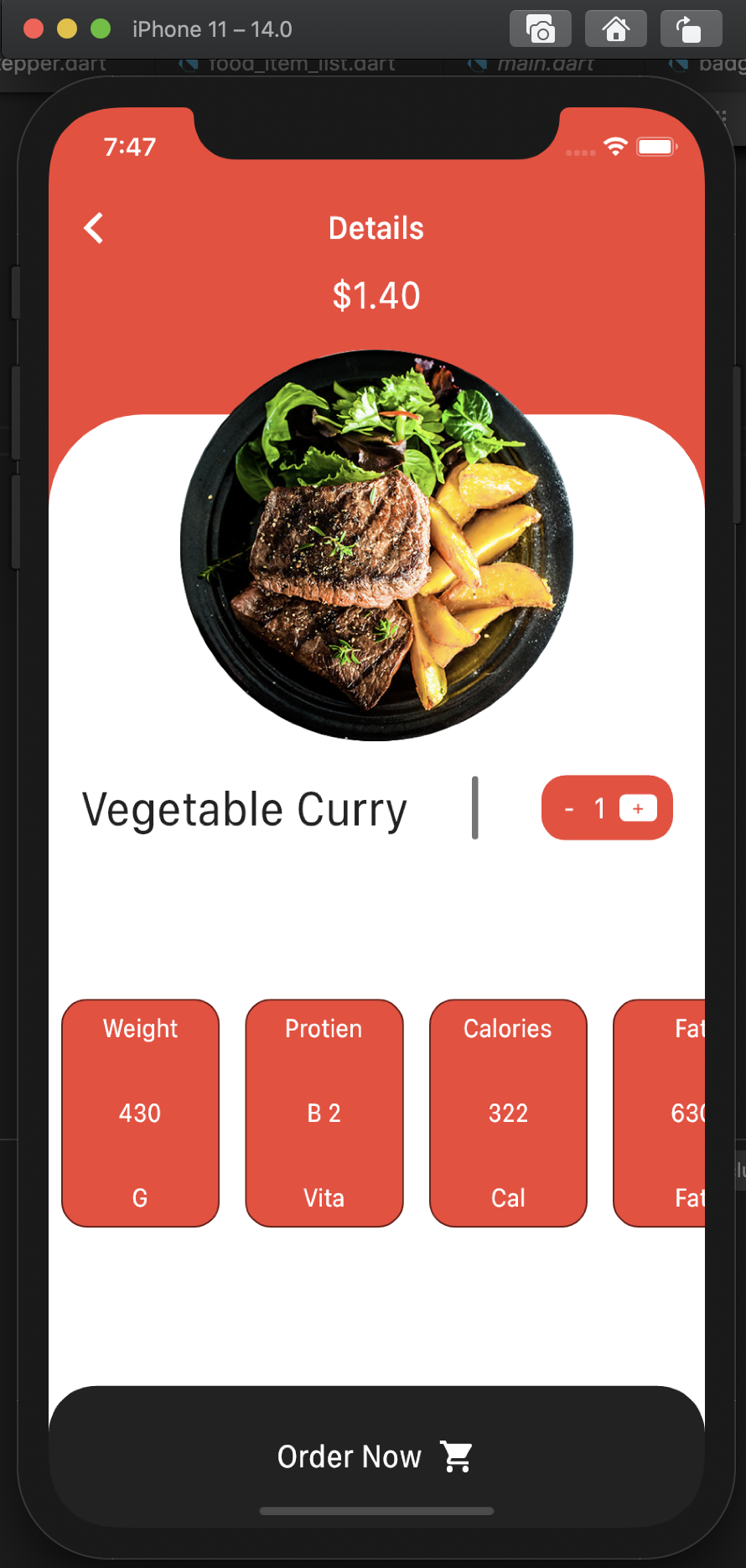Click the shopping cart icon on Order Now
This screenshot has height=1568, width=746.
click(x=457, y=1456)
